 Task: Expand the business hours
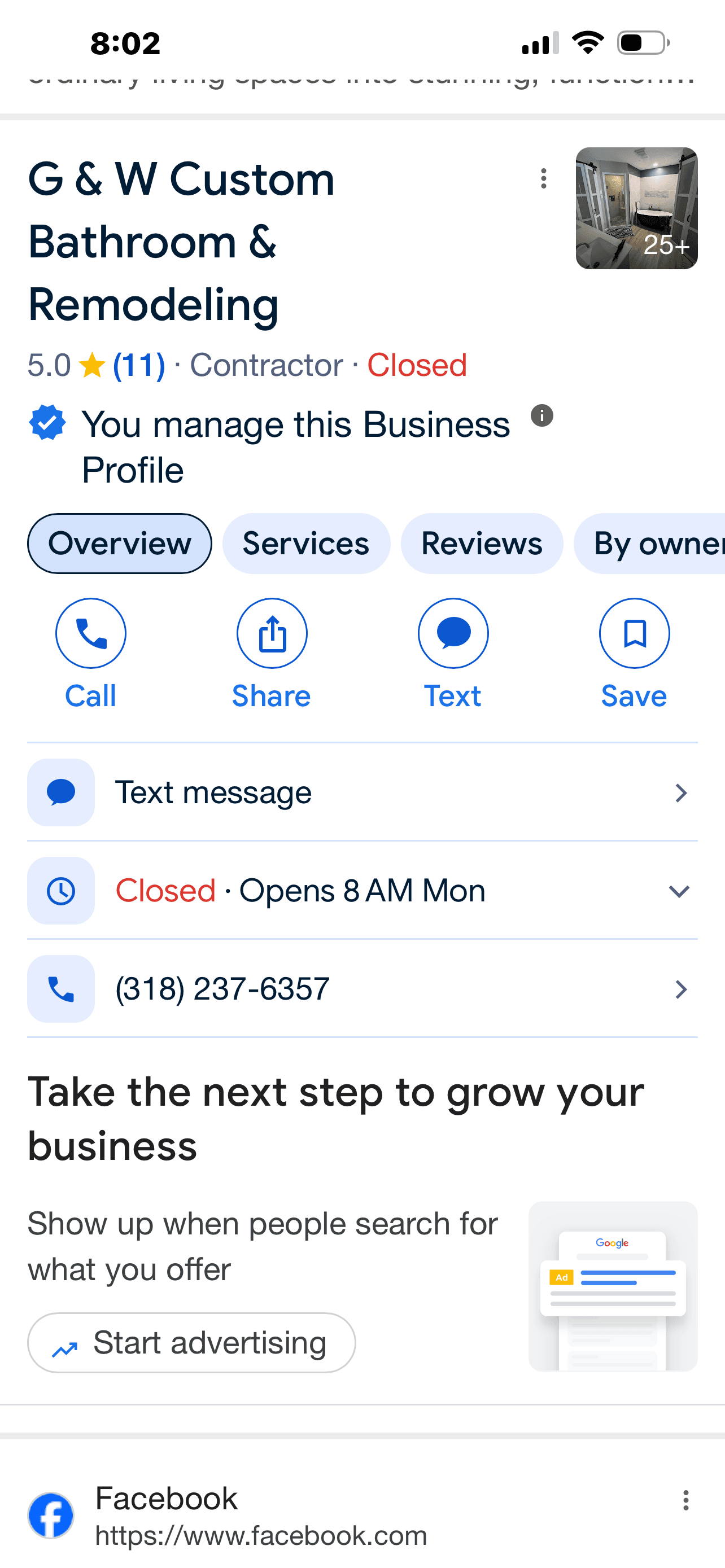tap(362, 891)
